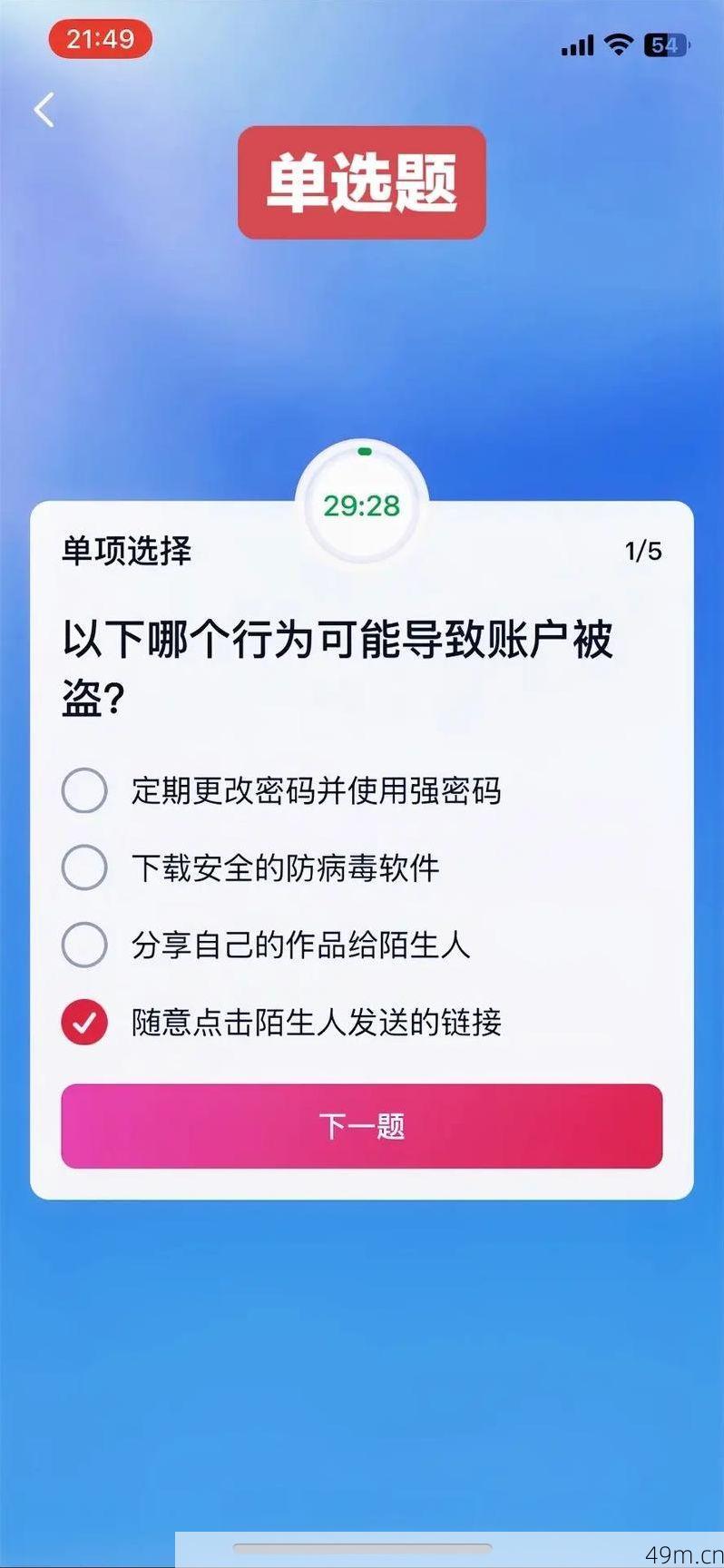Expand the timer disclosure dot above 29:28
Viewport: 724px width, 1568px height.
click(364, 449)
